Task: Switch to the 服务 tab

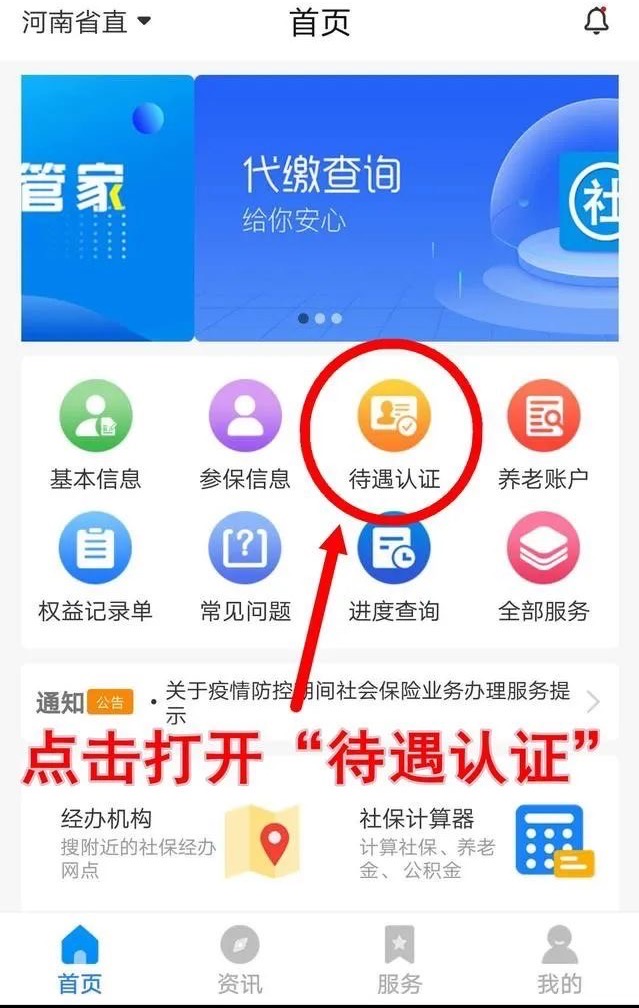Action: [399, 958]
